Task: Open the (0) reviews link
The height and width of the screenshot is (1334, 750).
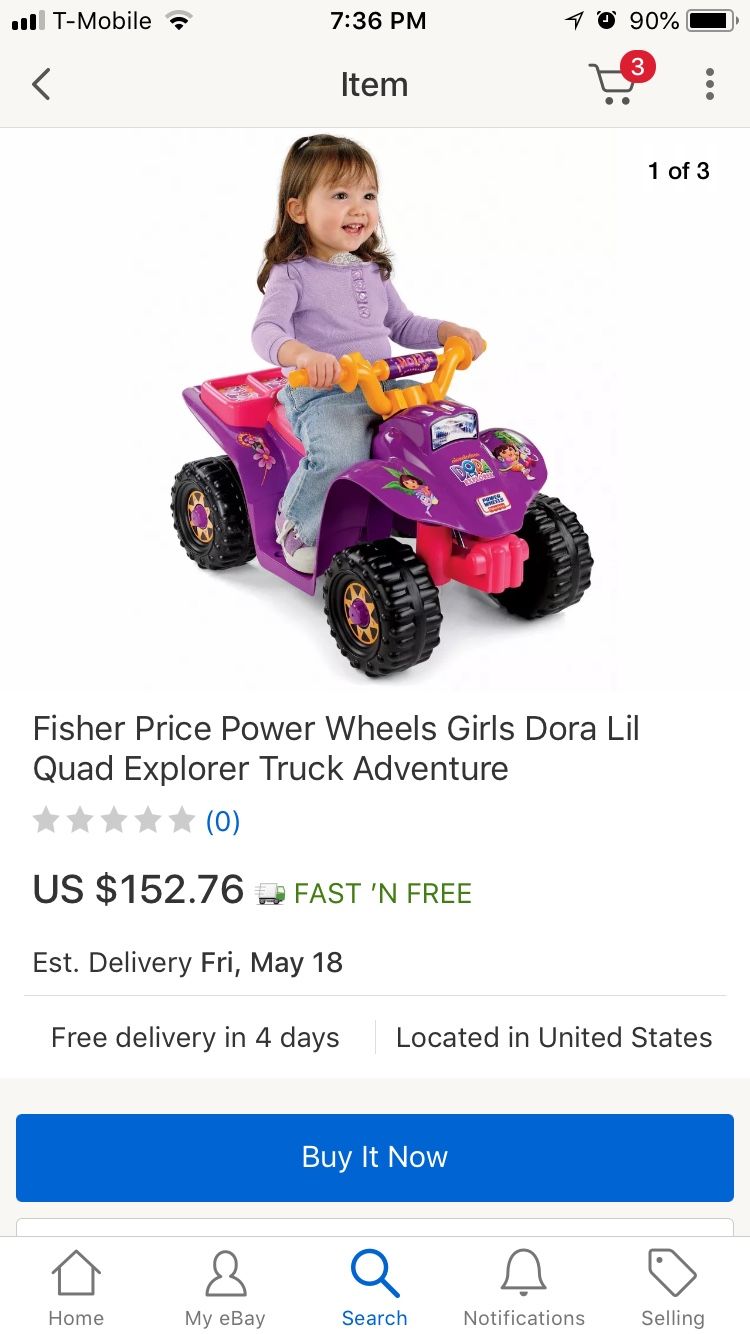Action: tap(223, 821)
